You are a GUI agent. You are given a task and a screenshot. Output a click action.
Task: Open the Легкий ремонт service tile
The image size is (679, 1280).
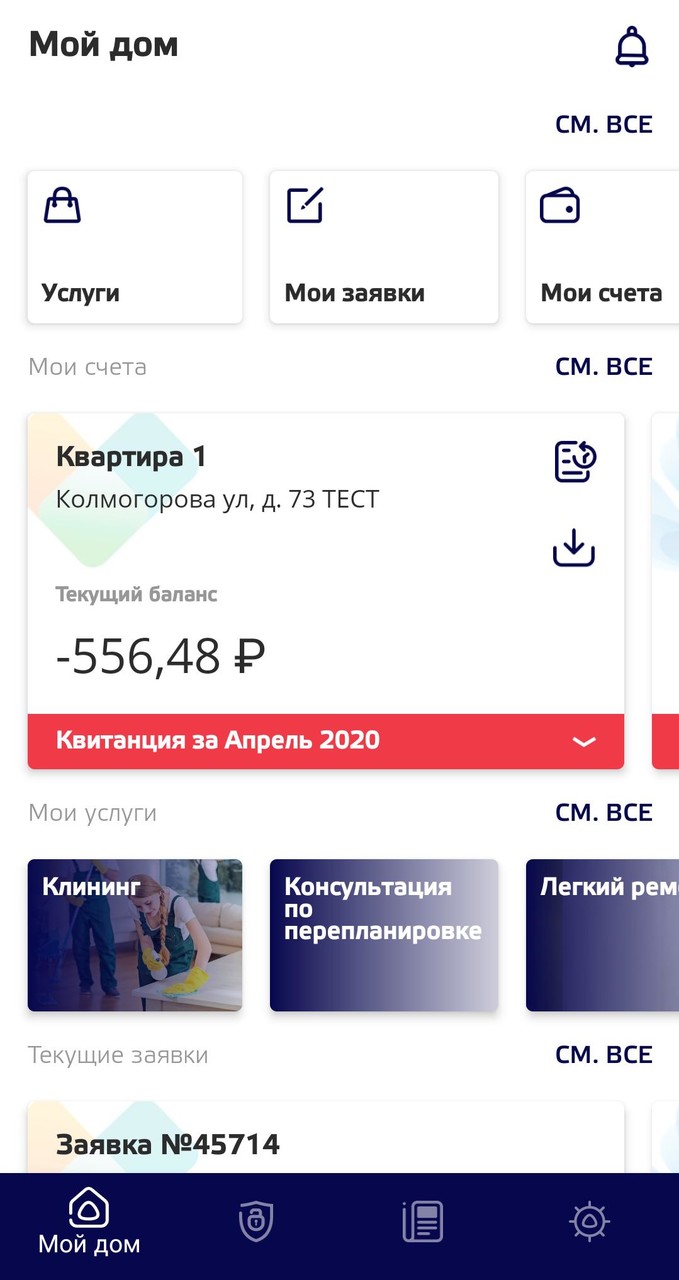[602, 935]
